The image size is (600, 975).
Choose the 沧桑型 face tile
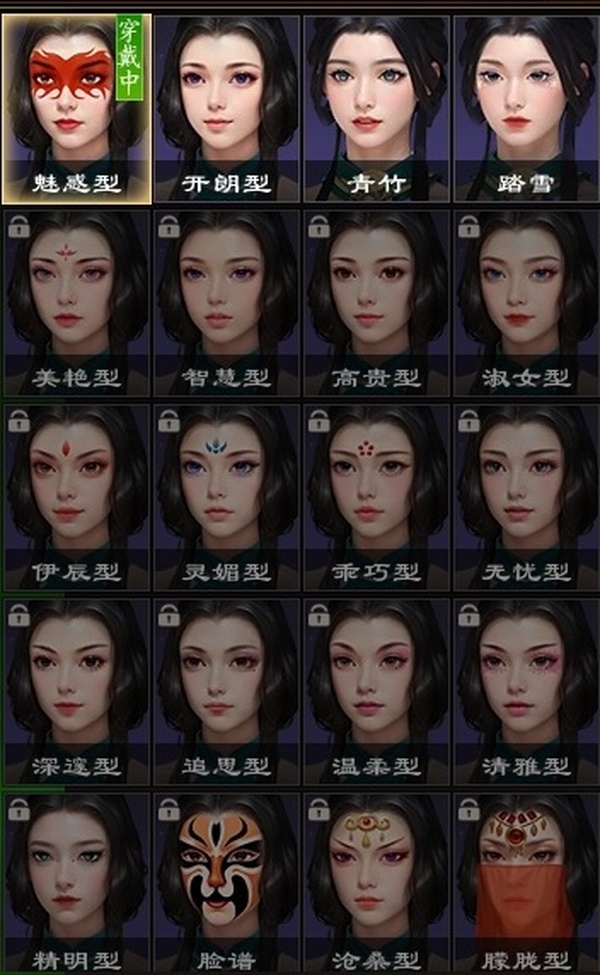pyautogui.click(x=376, y=883)
